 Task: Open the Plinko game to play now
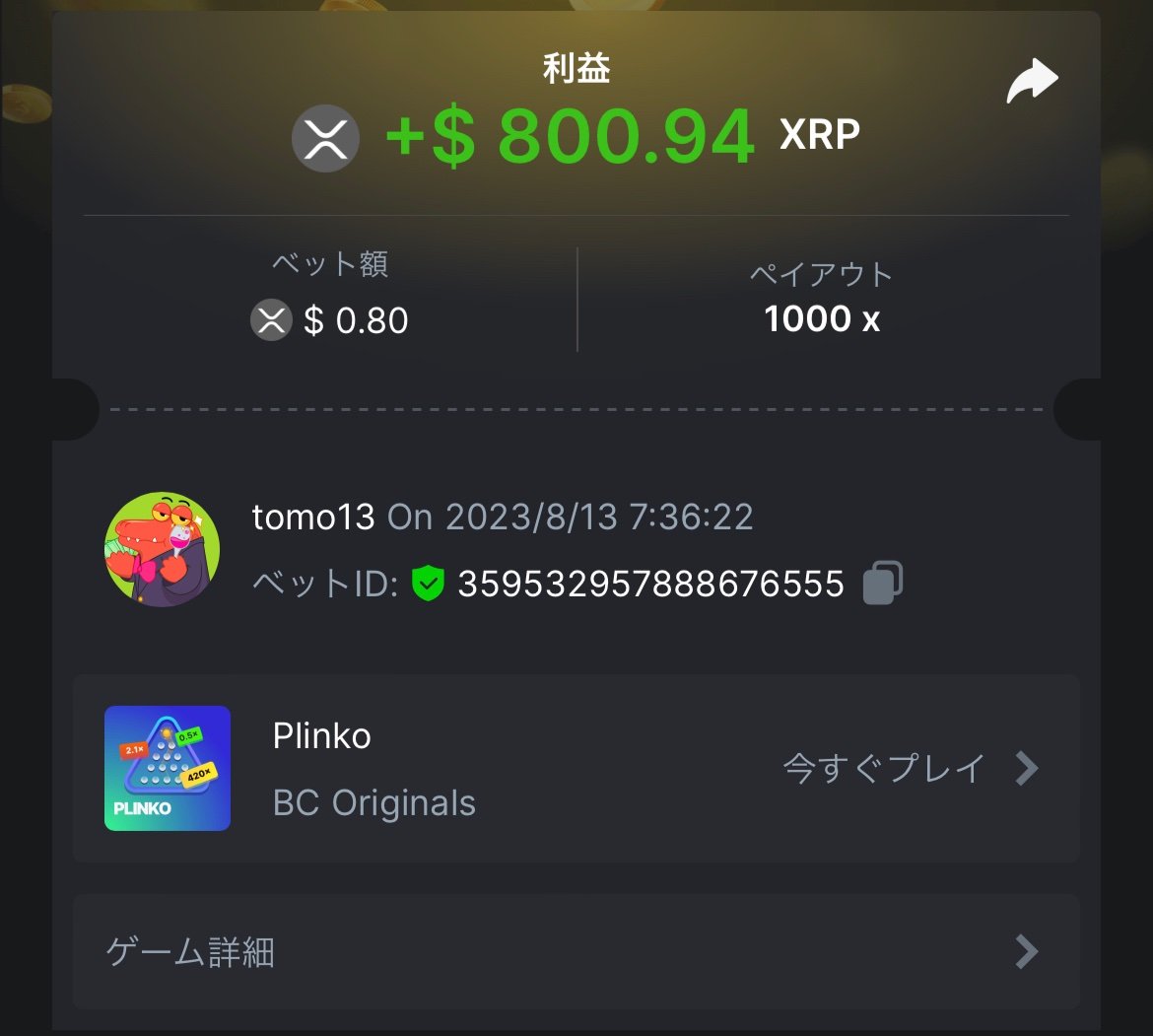[910, 768]
